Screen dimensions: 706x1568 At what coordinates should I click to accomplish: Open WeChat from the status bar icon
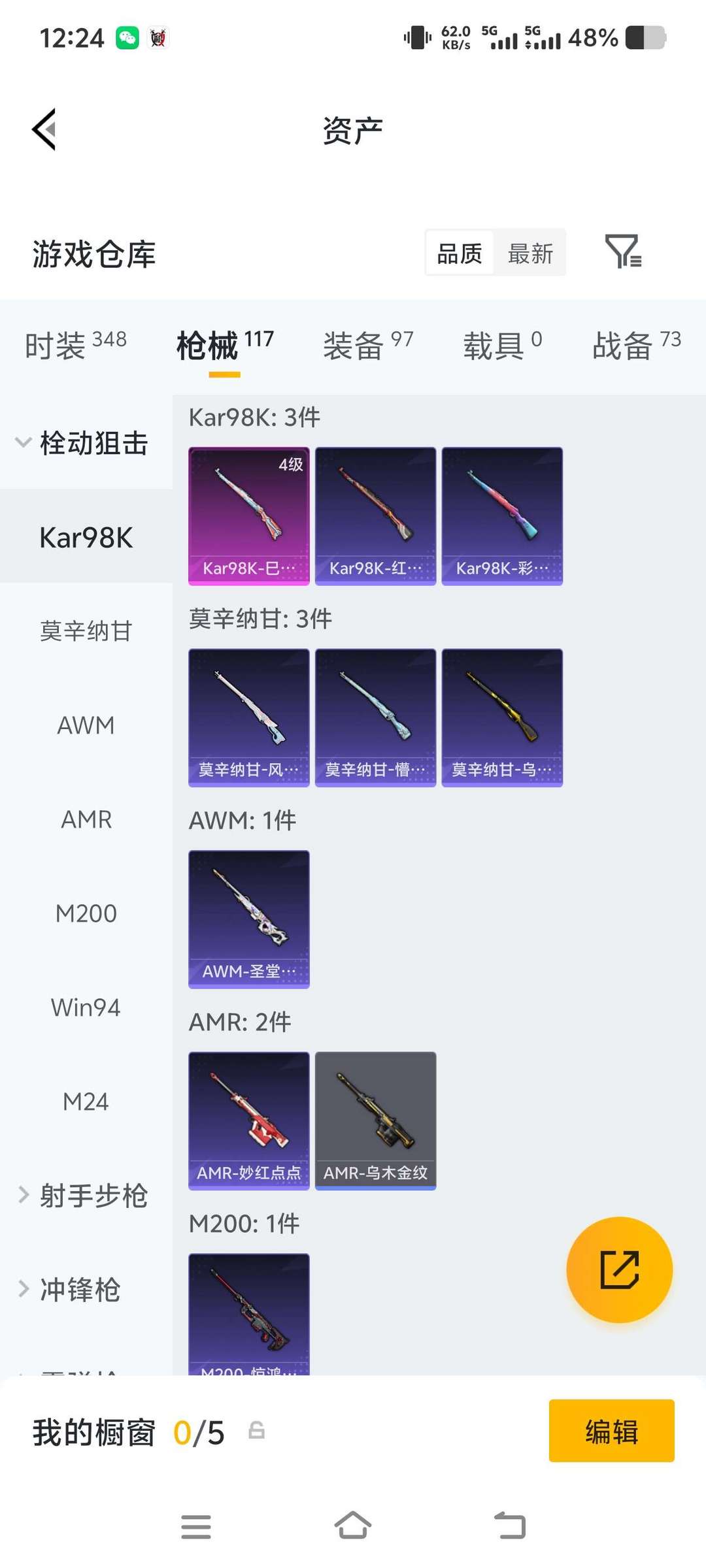click(128, 37)
